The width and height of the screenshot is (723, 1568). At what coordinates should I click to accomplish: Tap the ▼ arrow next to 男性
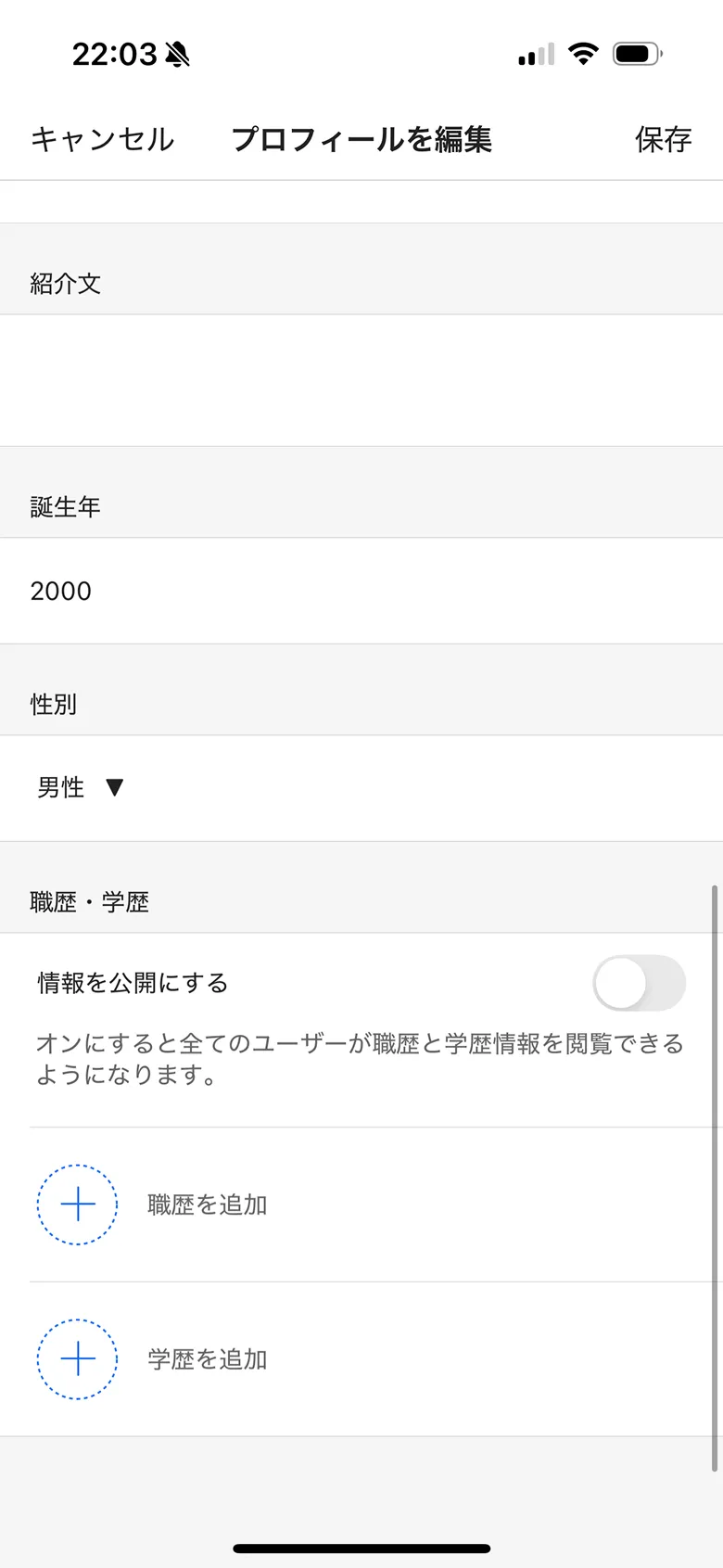pos(115,787)
